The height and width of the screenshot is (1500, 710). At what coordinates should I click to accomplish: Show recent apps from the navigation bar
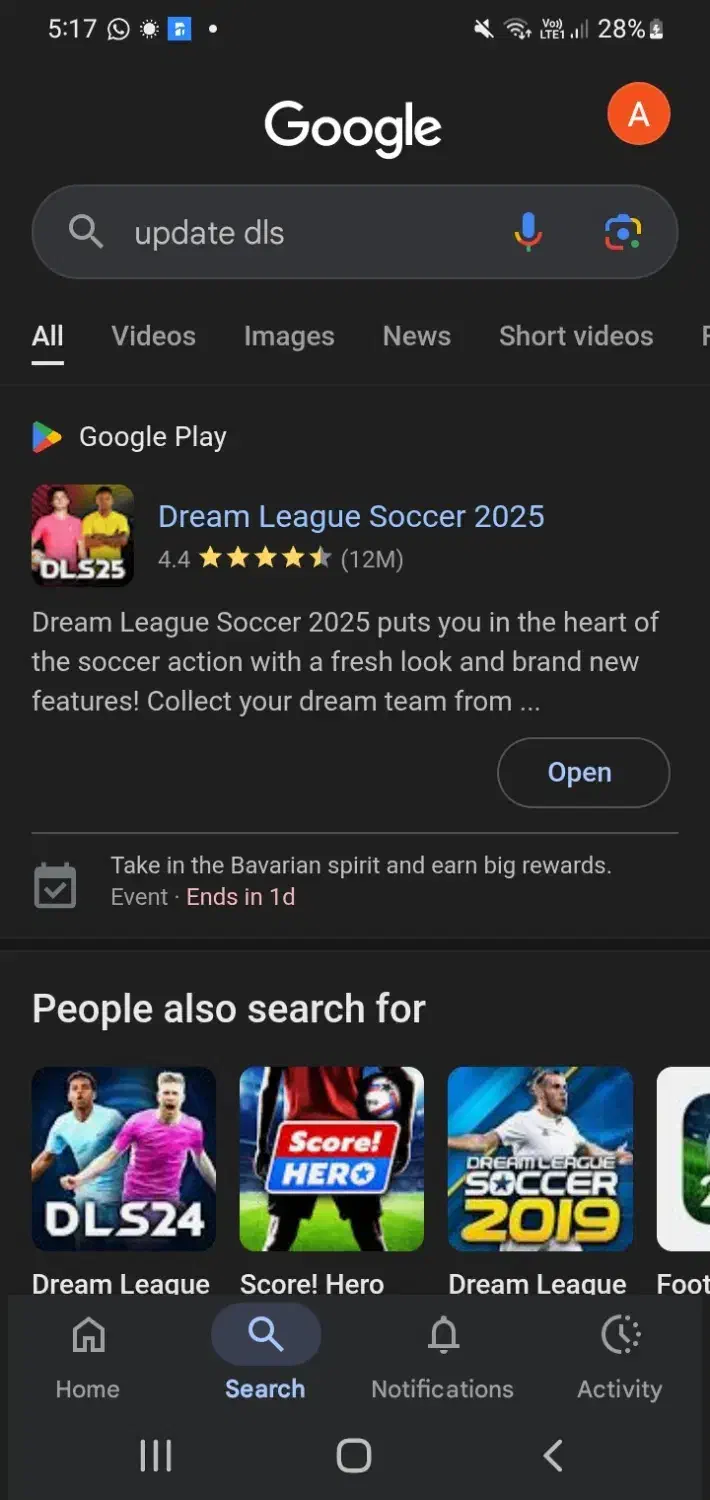coord(155,1455)
